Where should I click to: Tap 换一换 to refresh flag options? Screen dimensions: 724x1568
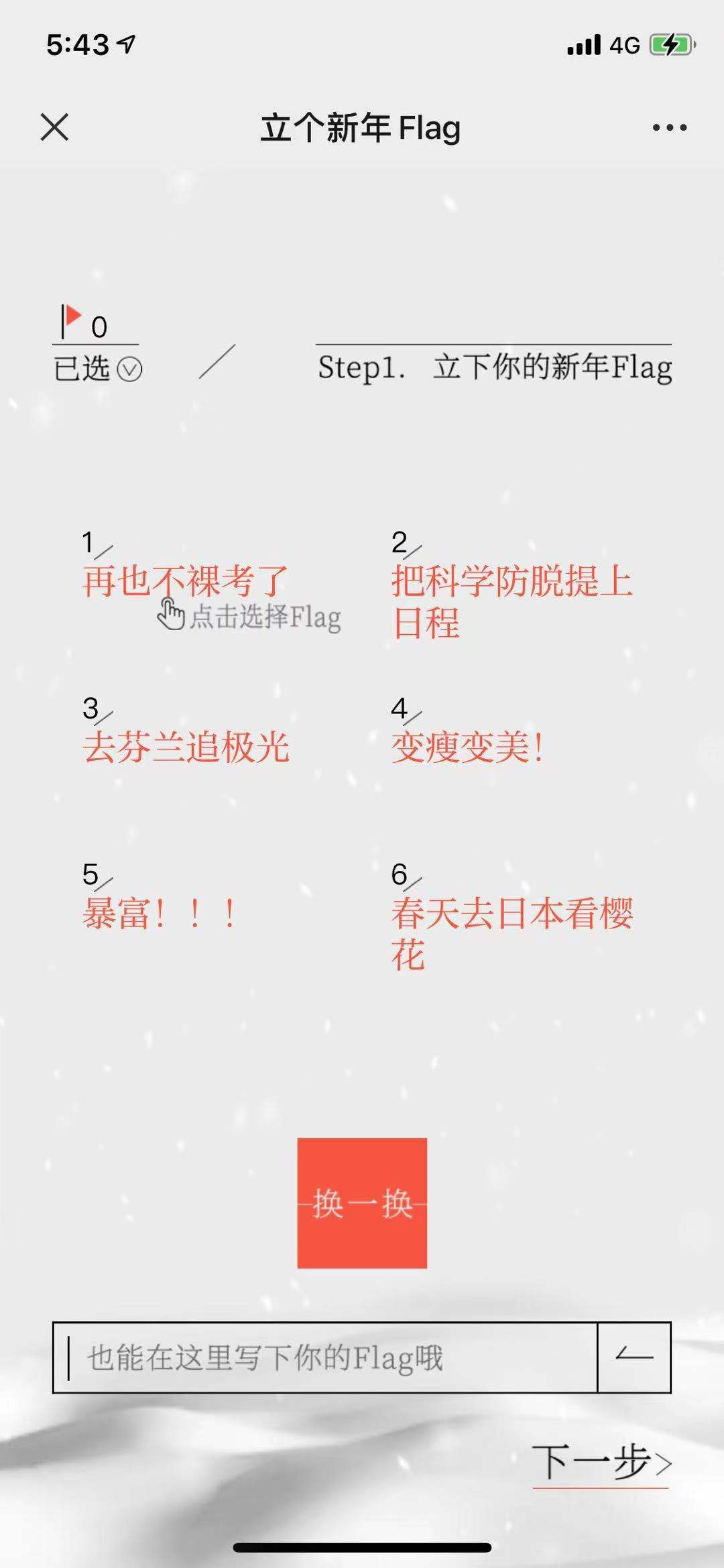click(362, 1203)
